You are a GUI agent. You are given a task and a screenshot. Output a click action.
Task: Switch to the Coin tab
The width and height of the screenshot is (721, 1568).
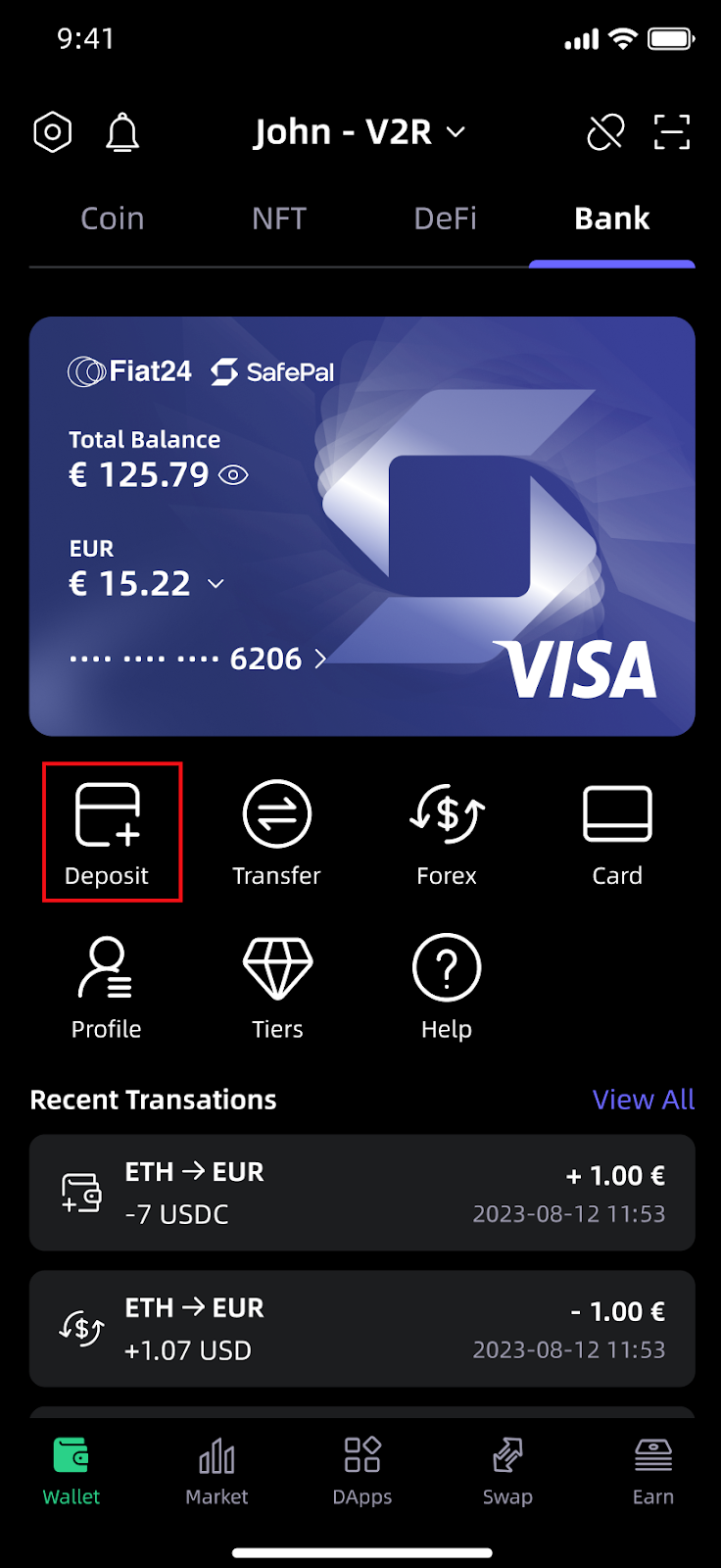point(113,219)
